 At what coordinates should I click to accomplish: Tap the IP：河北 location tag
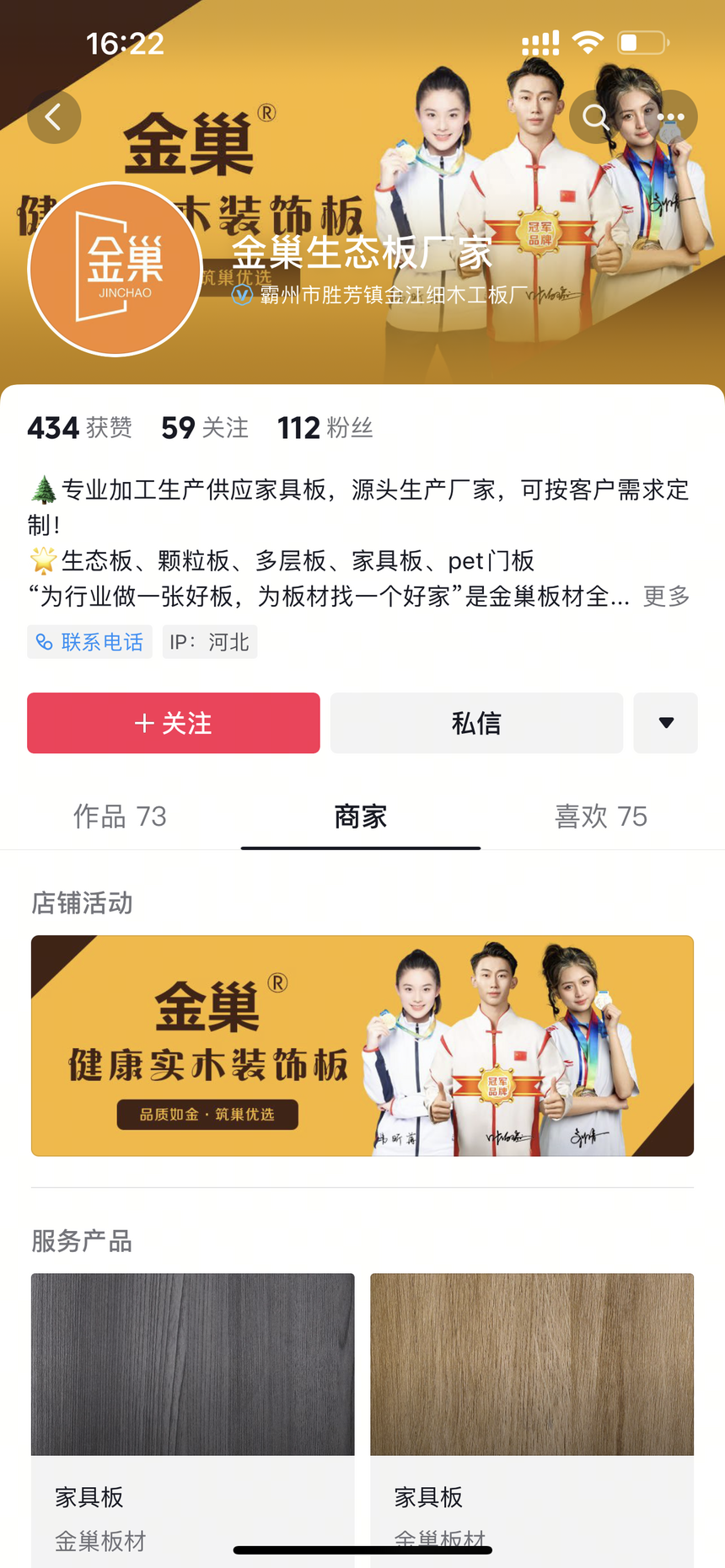pos(209,641)
